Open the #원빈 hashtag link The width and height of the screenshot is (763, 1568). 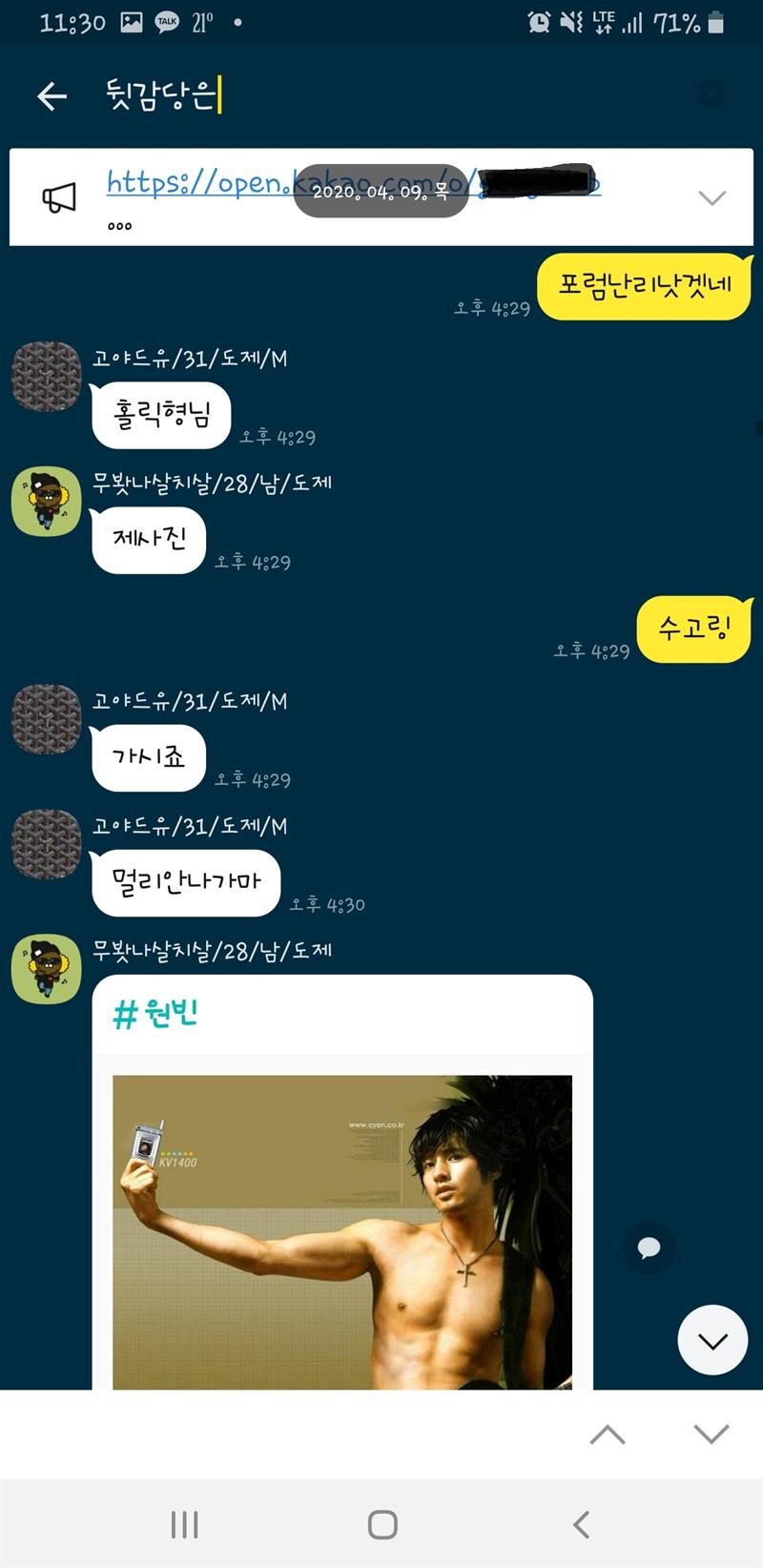coord(155,1013)
